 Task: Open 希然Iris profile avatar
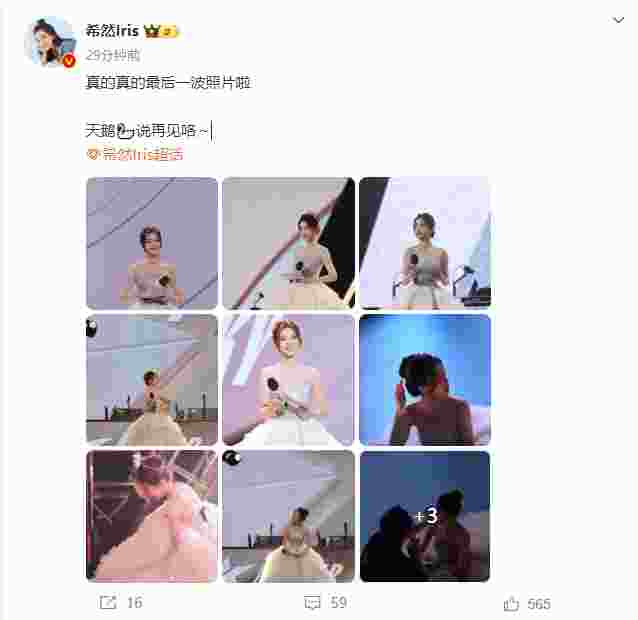50,42
